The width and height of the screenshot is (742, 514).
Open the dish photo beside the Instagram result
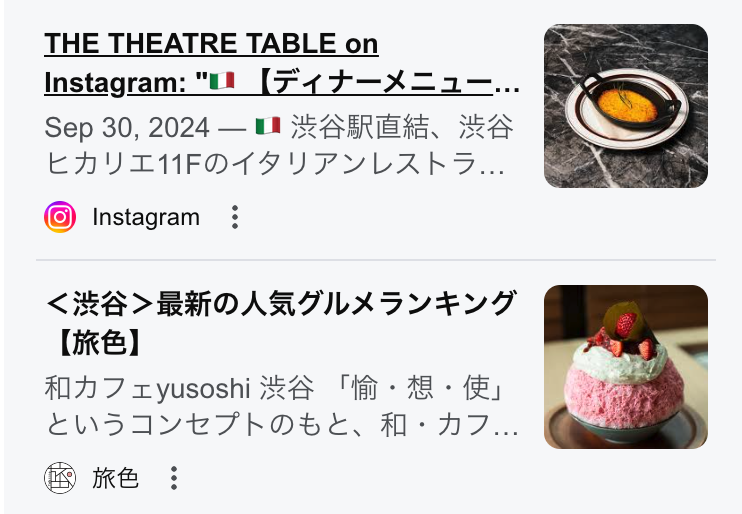coord(625,106)
